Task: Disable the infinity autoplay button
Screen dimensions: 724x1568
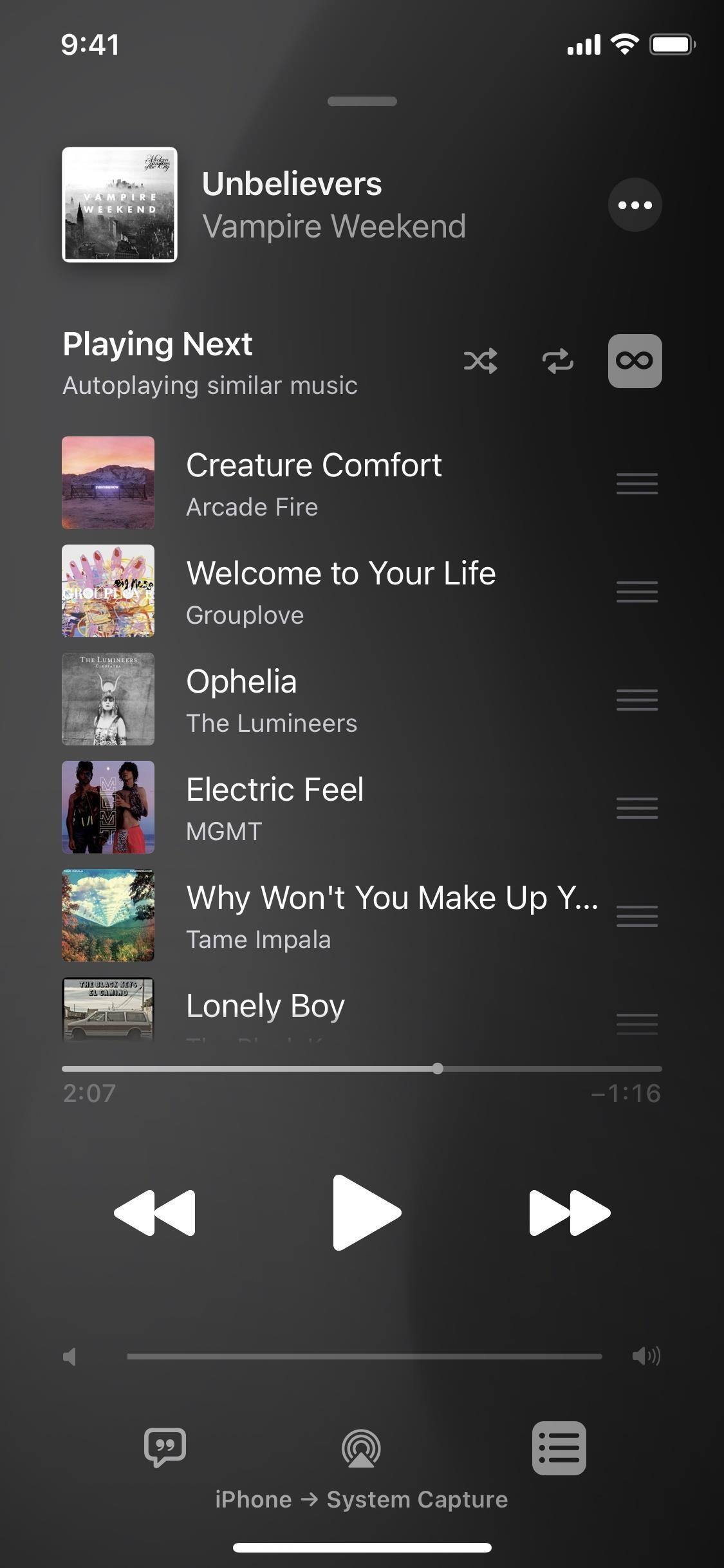Action: pos(635,360)
